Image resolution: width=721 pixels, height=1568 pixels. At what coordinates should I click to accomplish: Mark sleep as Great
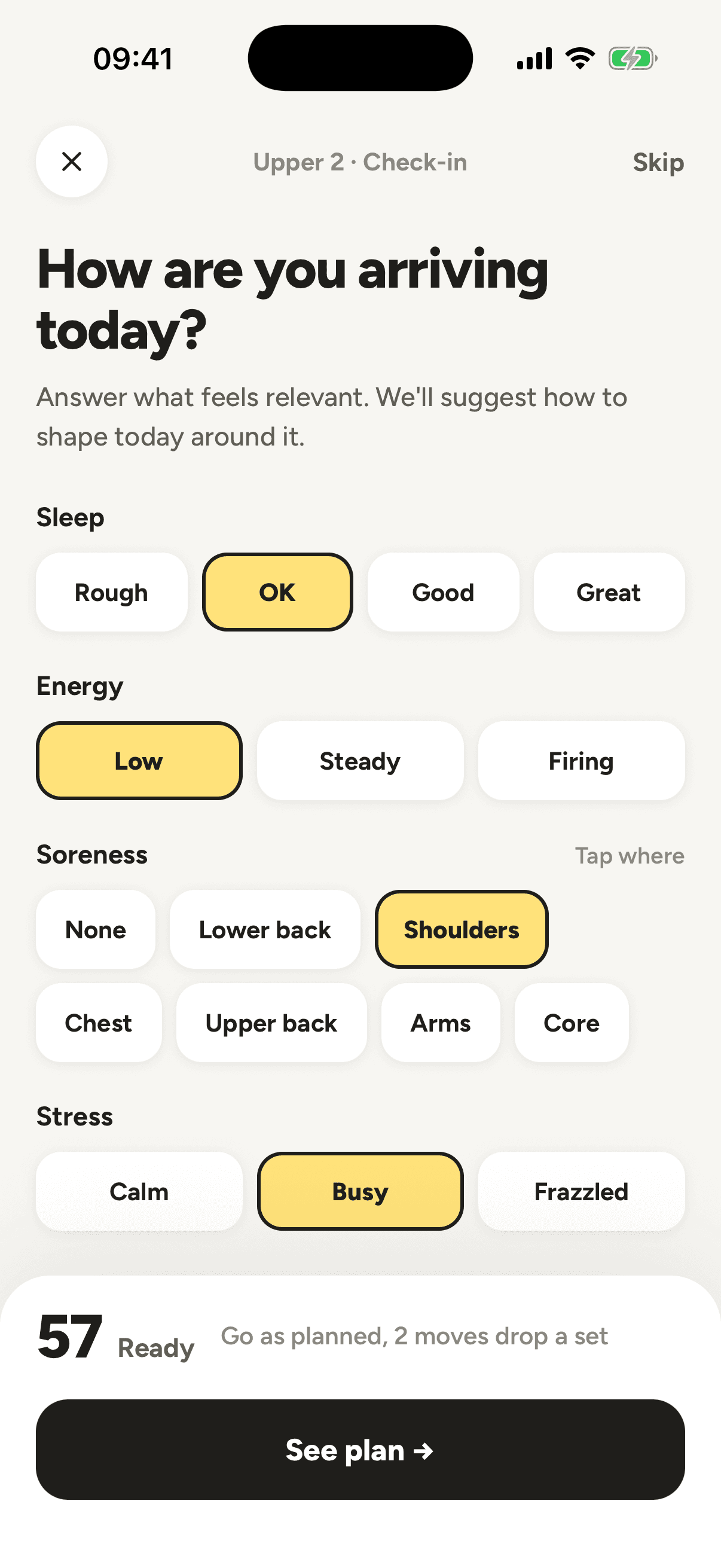(609, 592)
